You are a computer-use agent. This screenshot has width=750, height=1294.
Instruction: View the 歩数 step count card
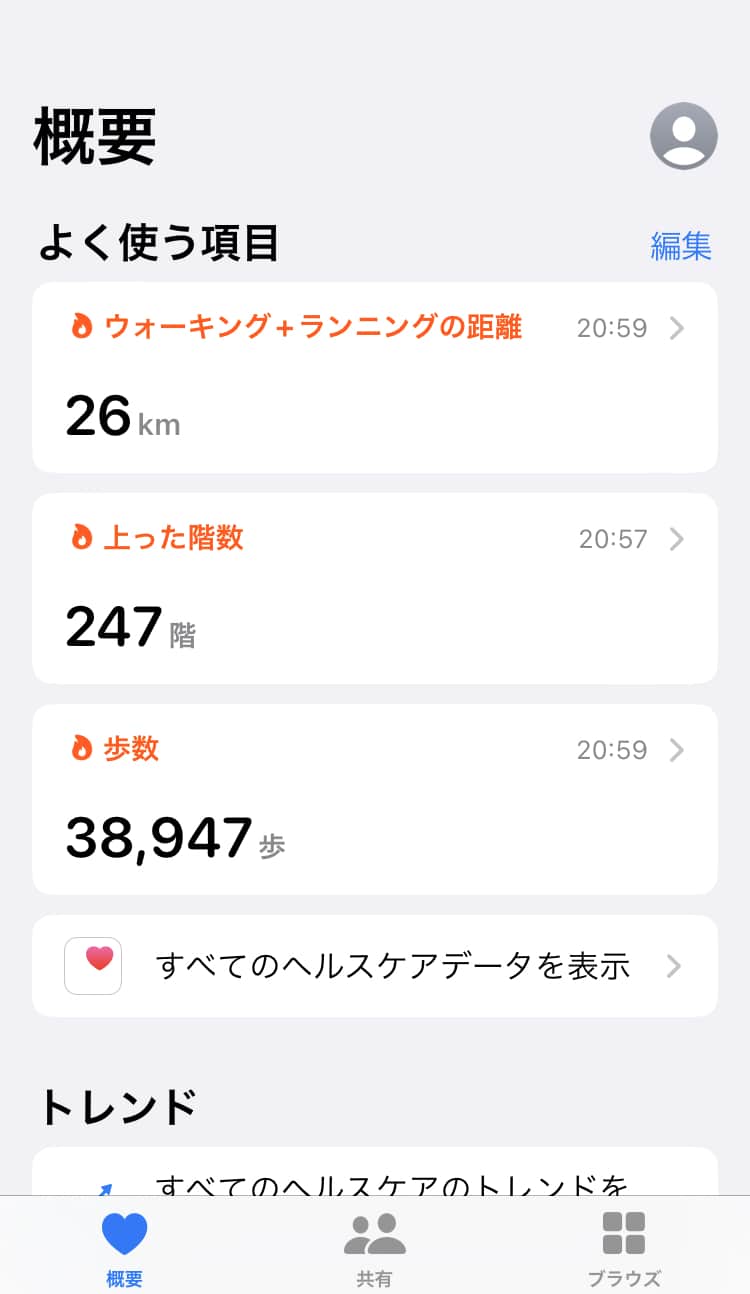pos(375,799)
